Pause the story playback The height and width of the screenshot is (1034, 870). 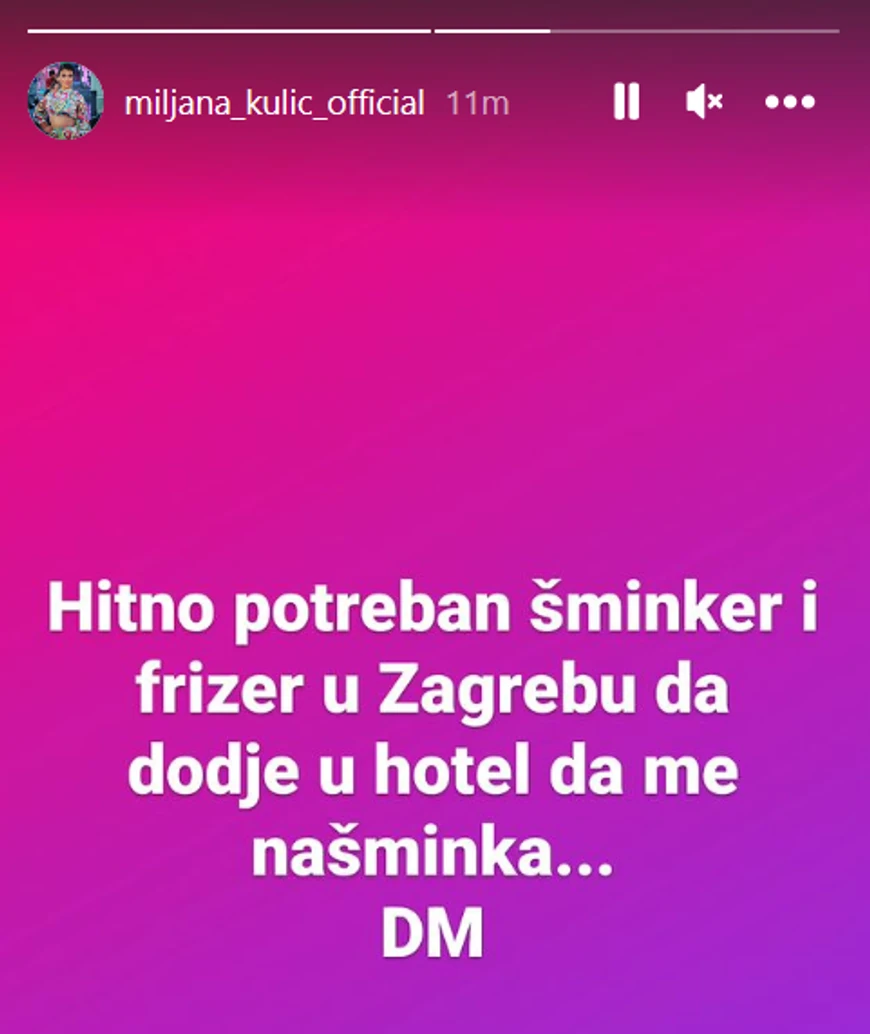click(626, 102)
